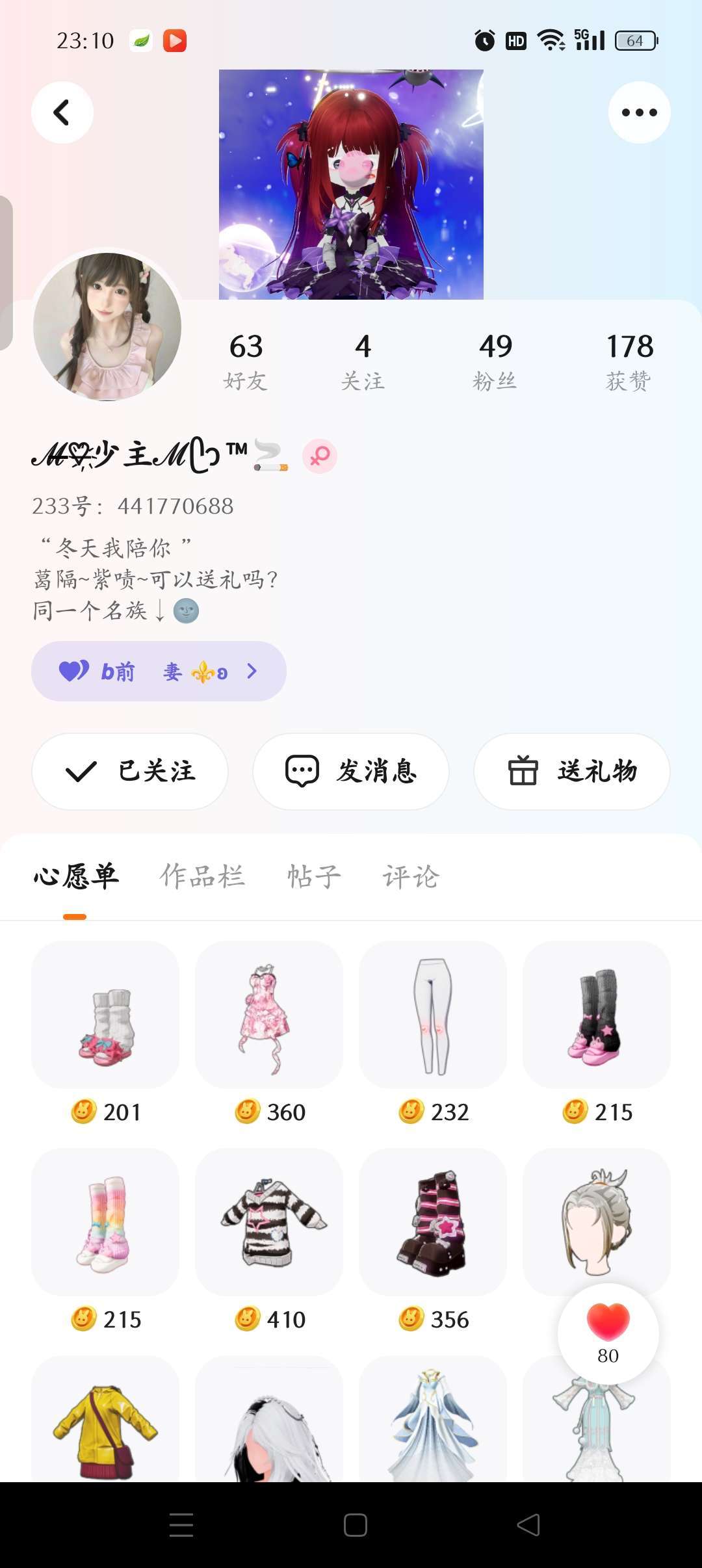Open the striped sweater priced 410
The height and width of the screenshot is (1568, 702).
(269, 1222)
